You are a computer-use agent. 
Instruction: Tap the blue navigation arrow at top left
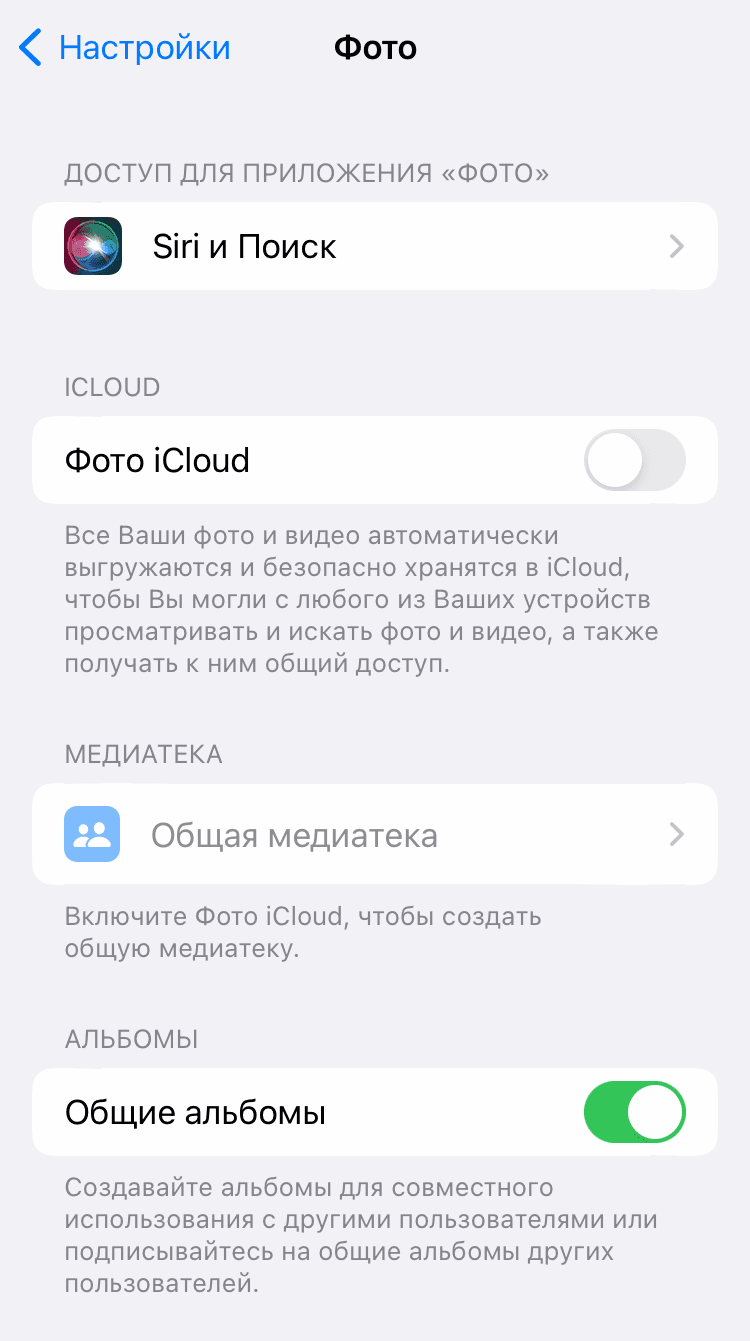click(x=30, y=47)
